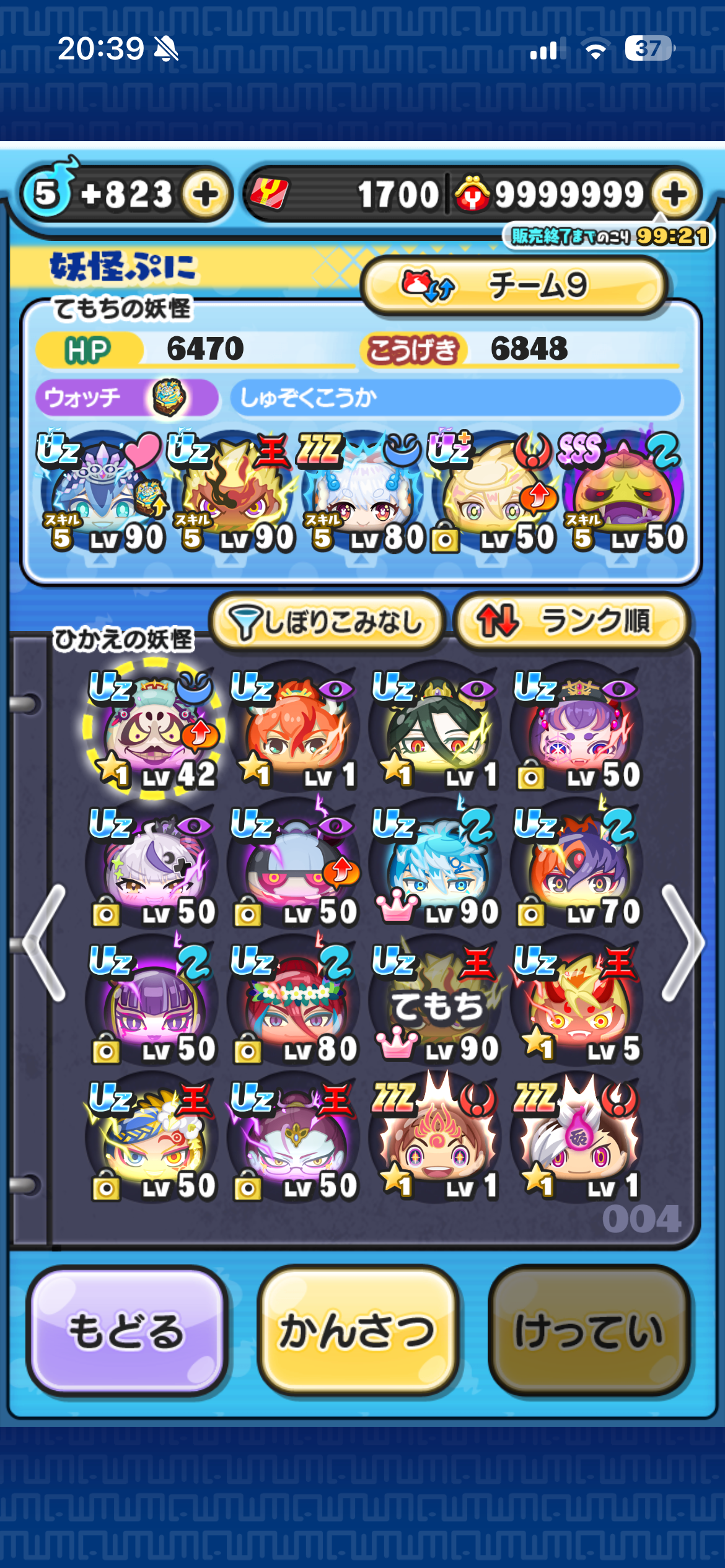Open the ウォッチ watch selector
725x1568 pixels.
(x=127, y=398)
